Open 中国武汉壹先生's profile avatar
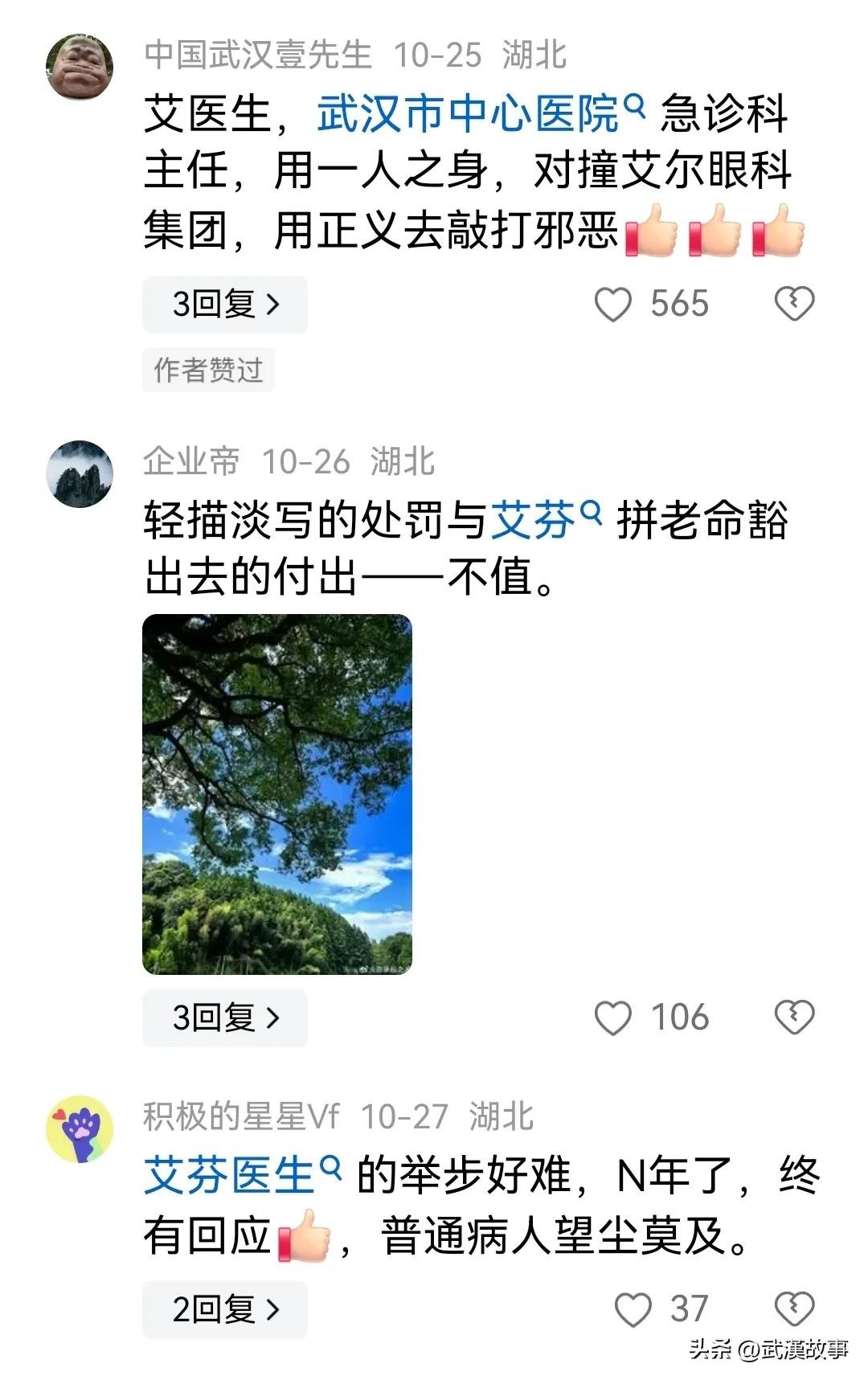 pos(80,67)
